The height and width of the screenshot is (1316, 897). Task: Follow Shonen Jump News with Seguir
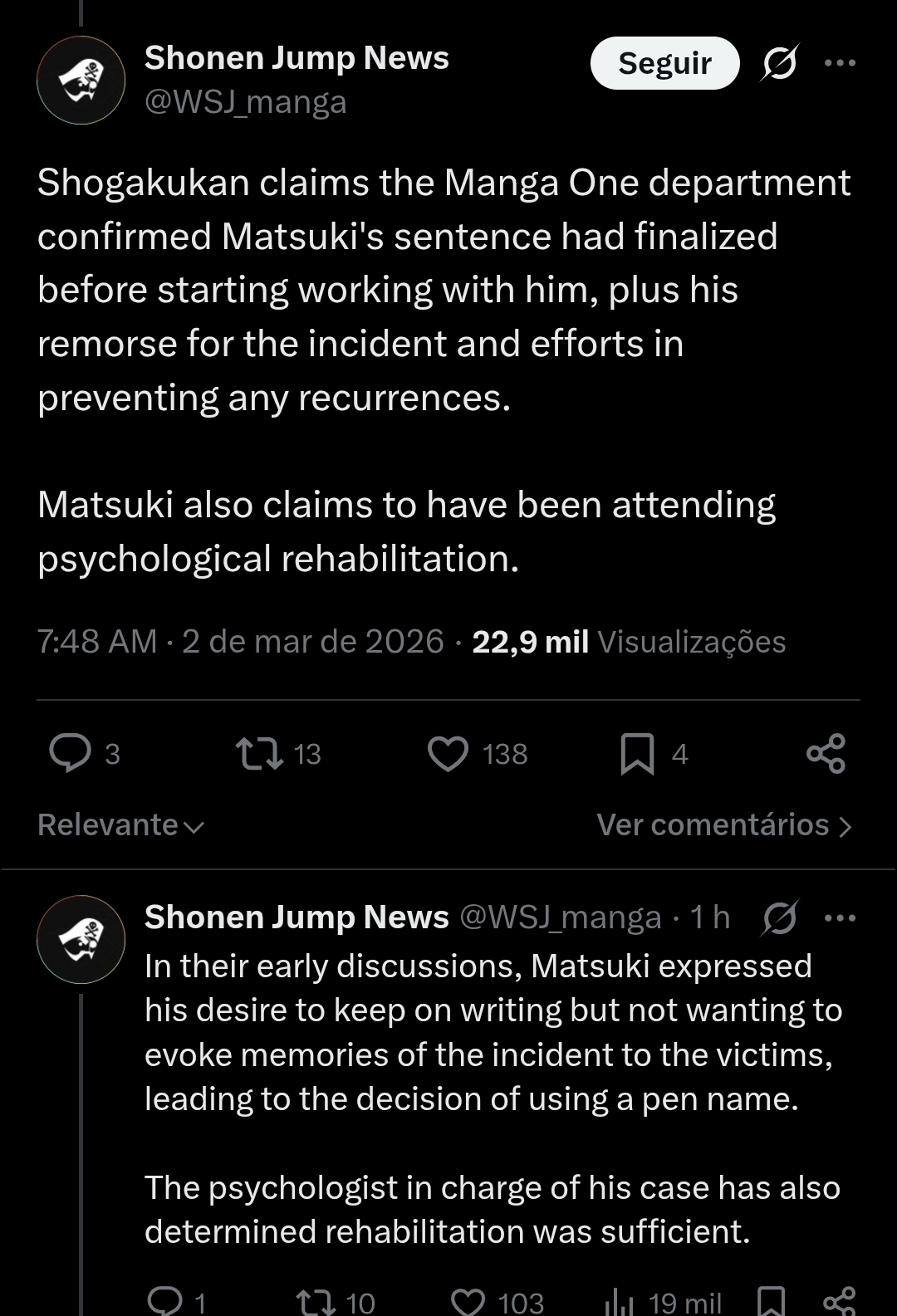tap(664, 63)
